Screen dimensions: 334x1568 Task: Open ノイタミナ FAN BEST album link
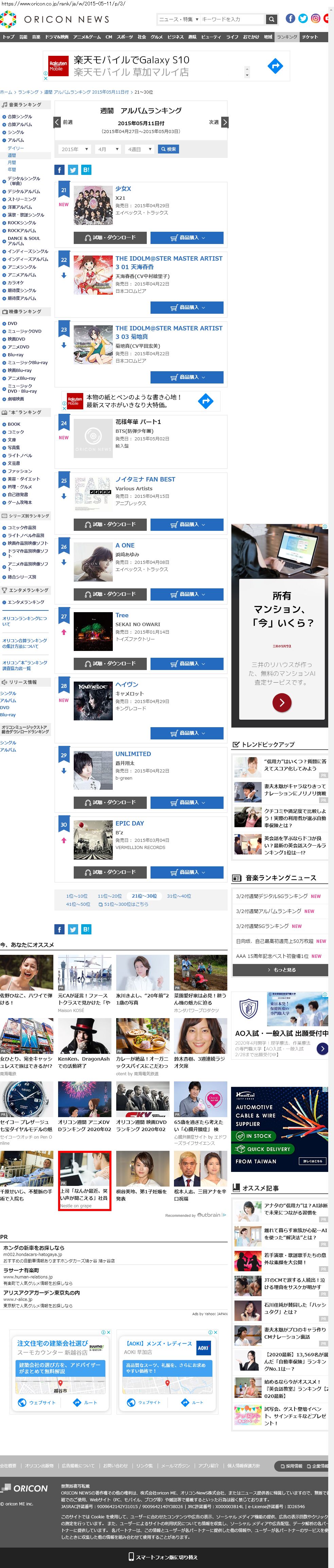[145, 479]
